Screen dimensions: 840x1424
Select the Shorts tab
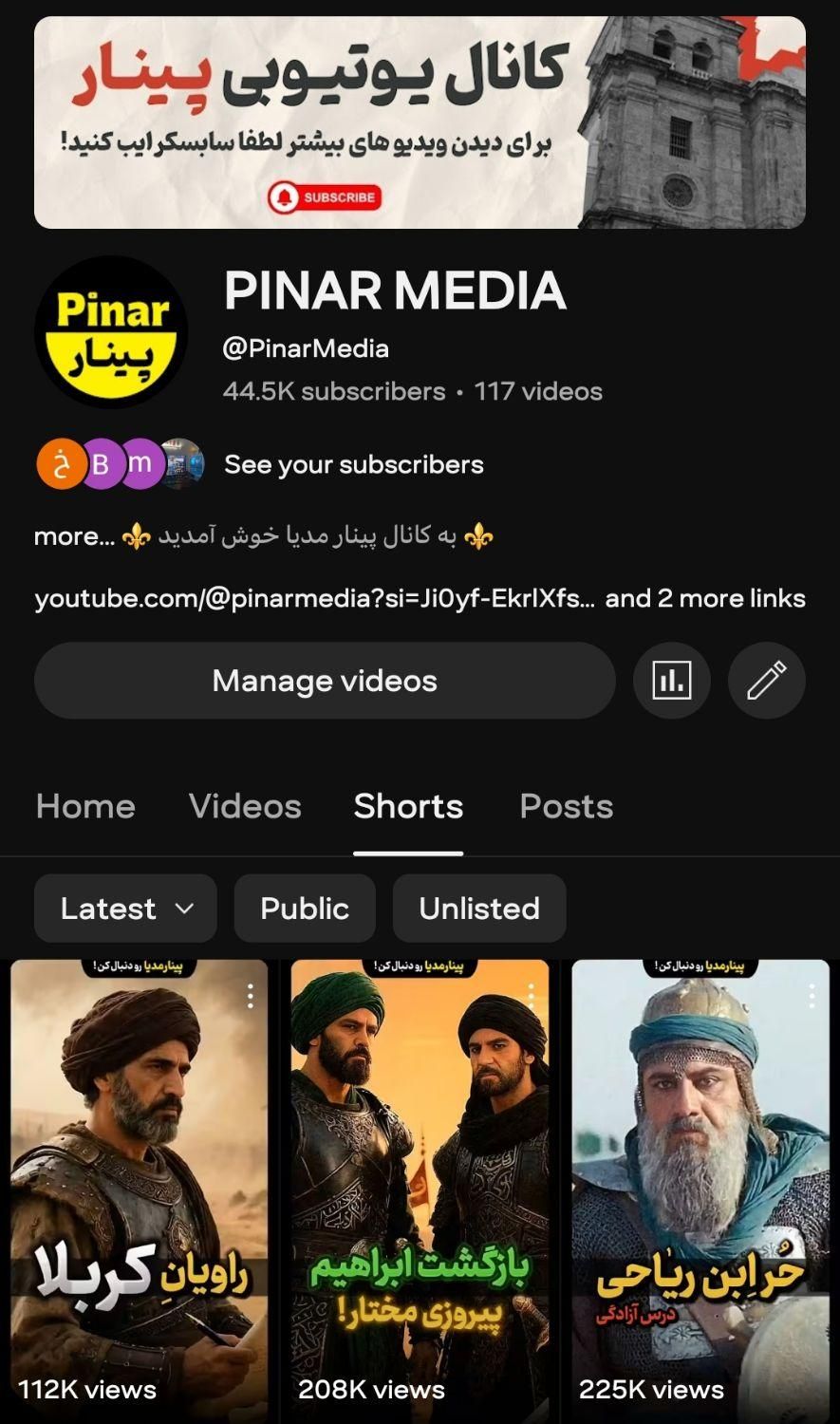point(408,806)
